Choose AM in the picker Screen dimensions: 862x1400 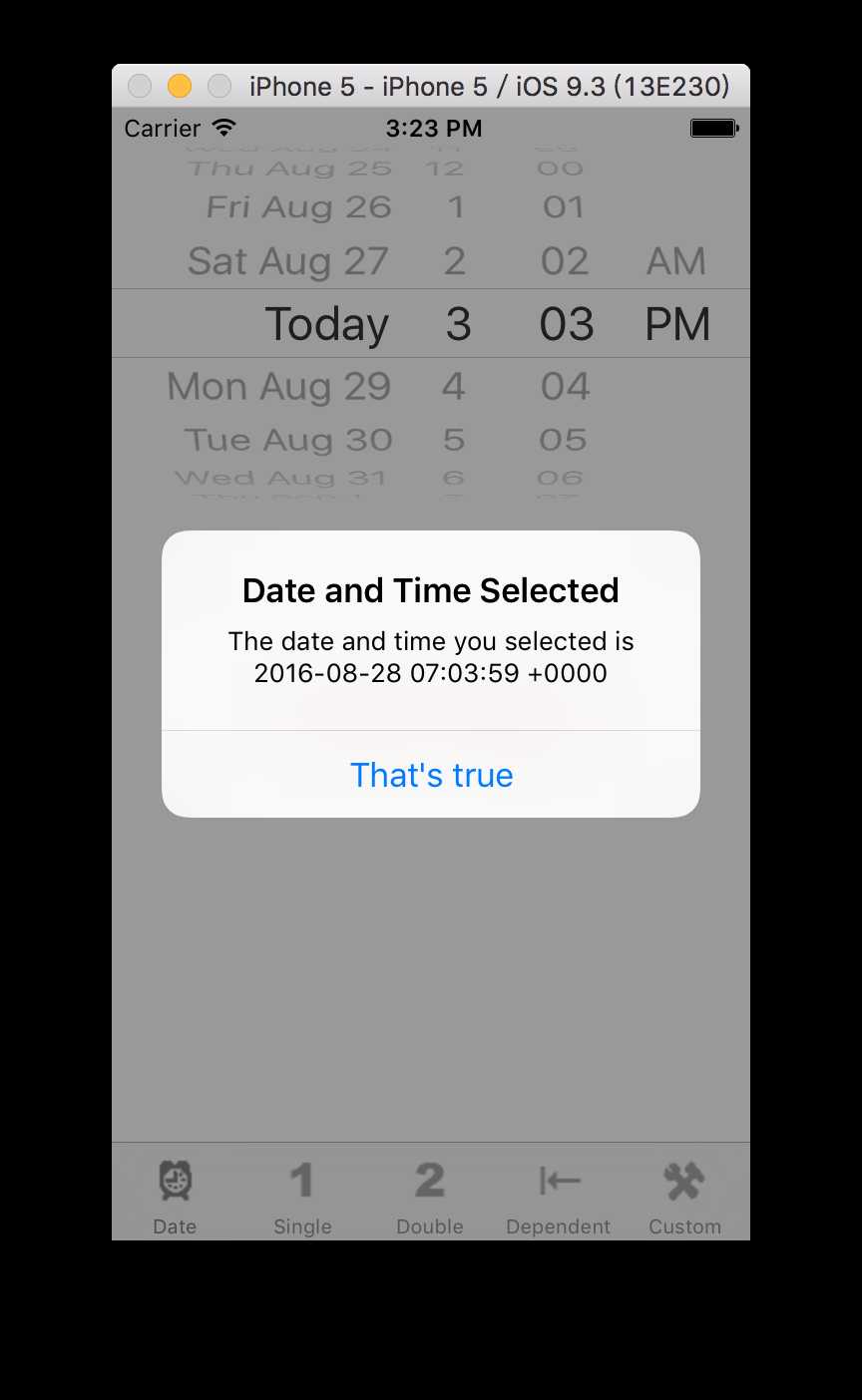[675, 261]
